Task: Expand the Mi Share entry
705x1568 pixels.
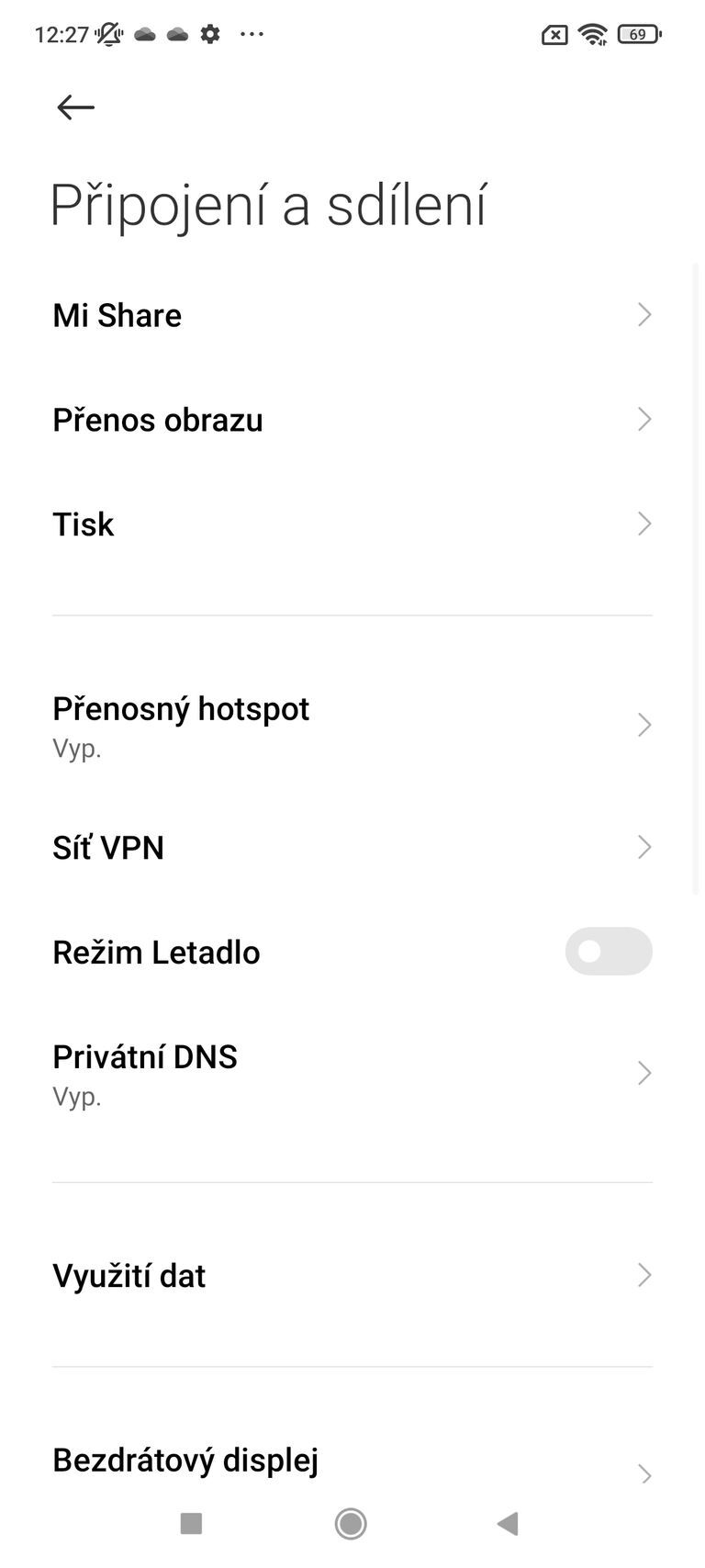Action: coord(352,315)
